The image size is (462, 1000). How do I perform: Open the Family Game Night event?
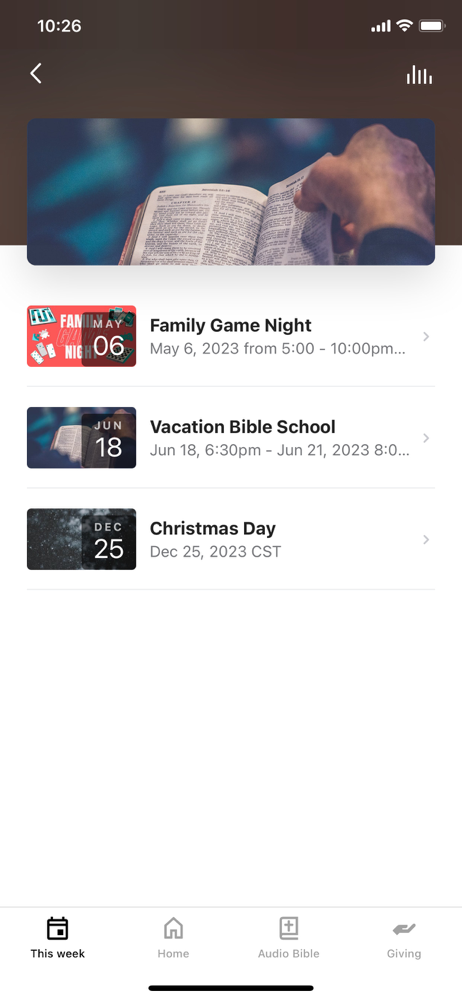pyautogui.click(x=231, y=336)
